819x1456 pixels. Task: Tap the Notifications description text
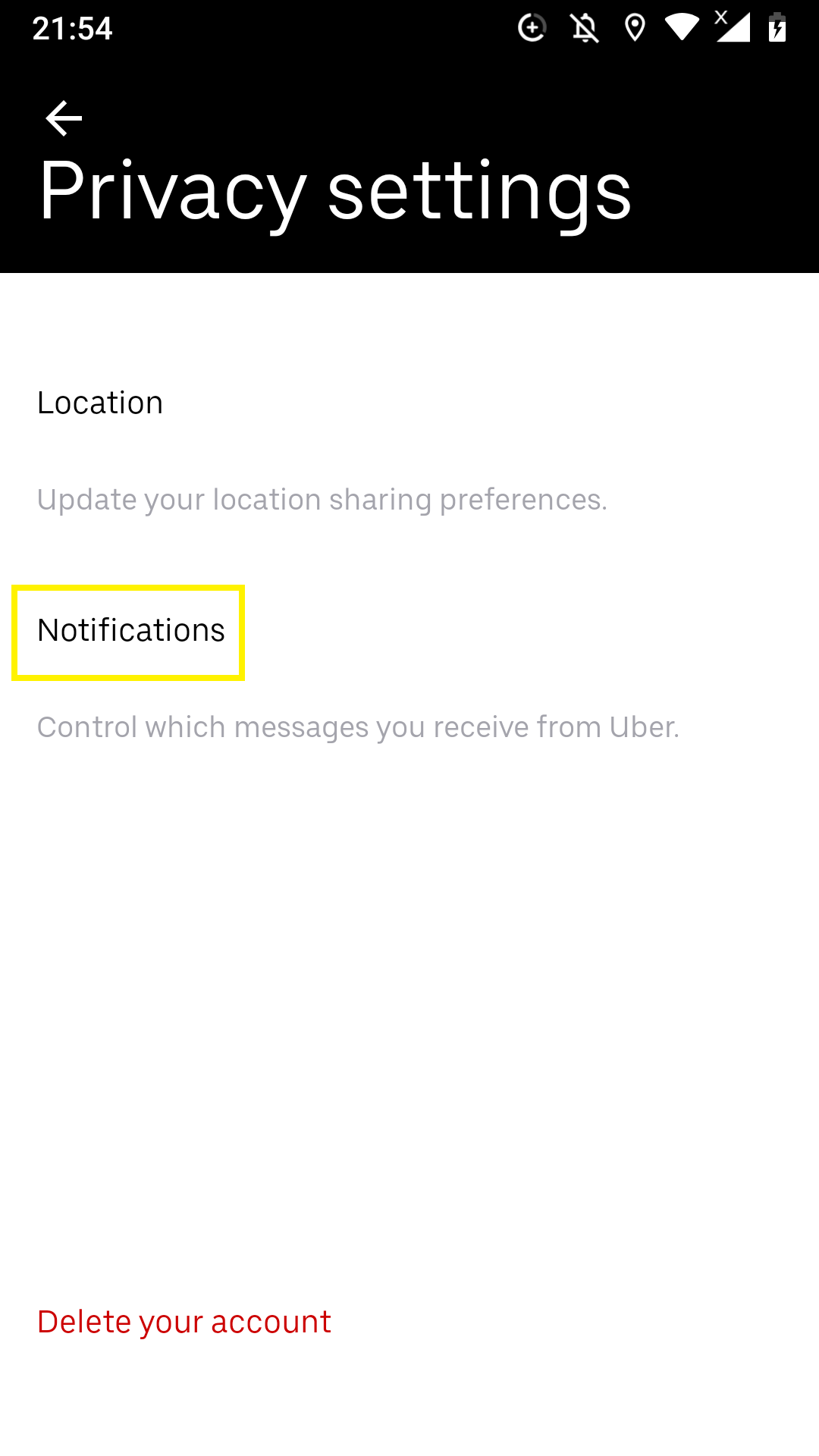click(358, 726)
